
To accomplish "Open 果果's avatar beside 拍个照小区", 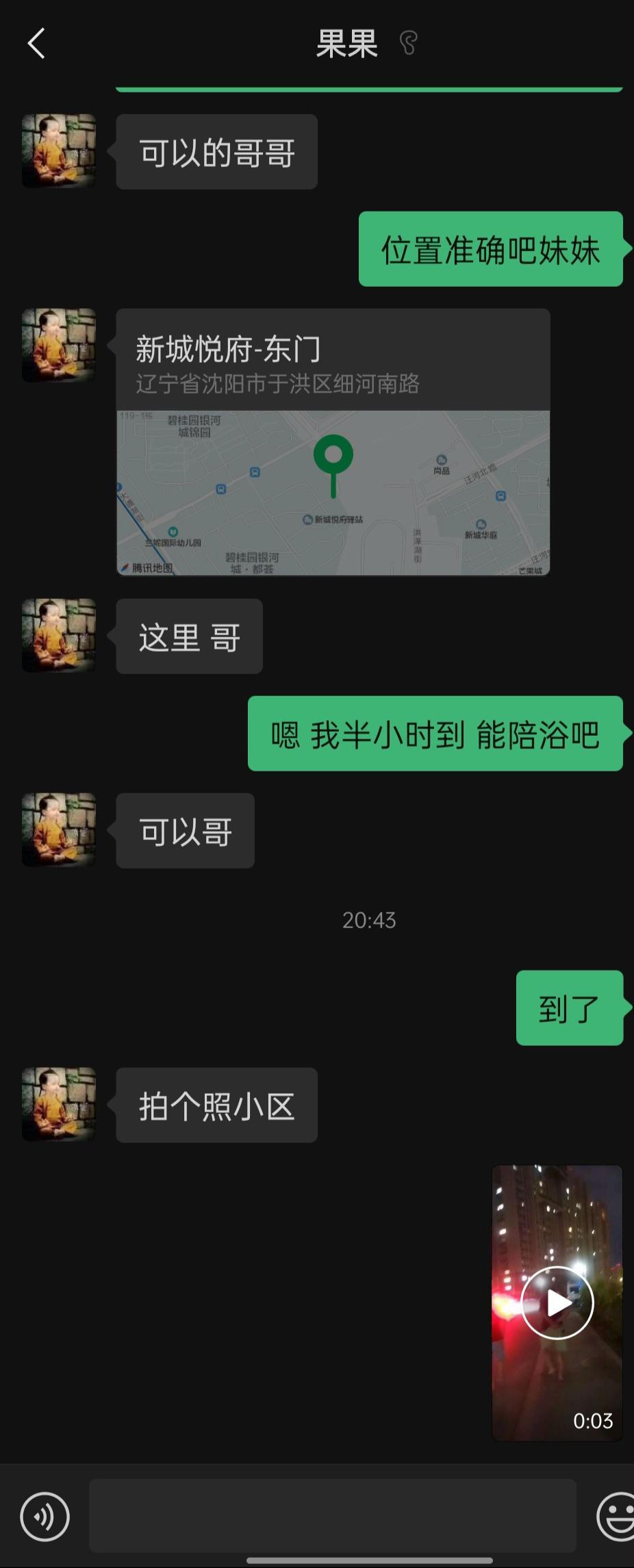I will pos(59,1104).
